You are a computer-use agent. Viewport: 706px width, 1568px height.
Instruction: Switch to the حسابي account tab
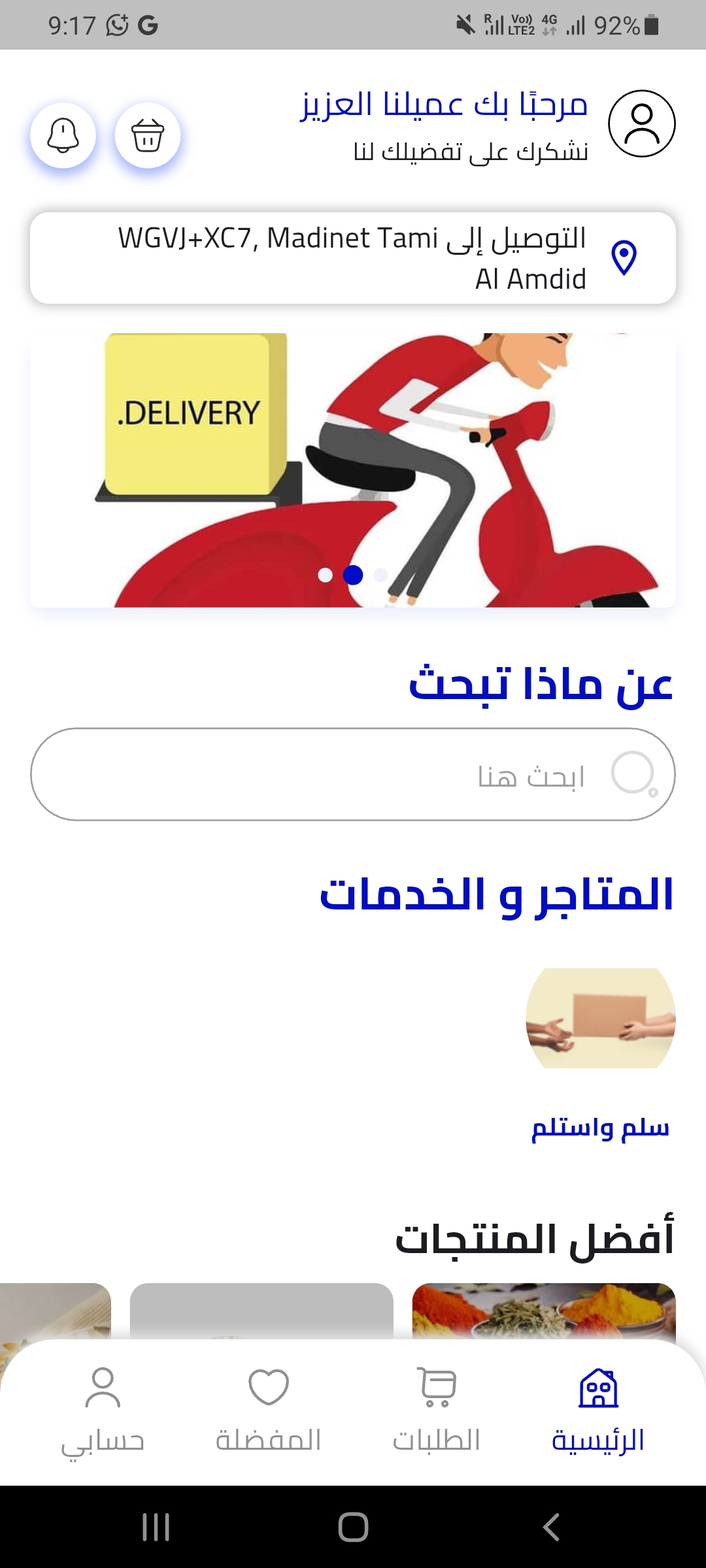[103, 1411]
